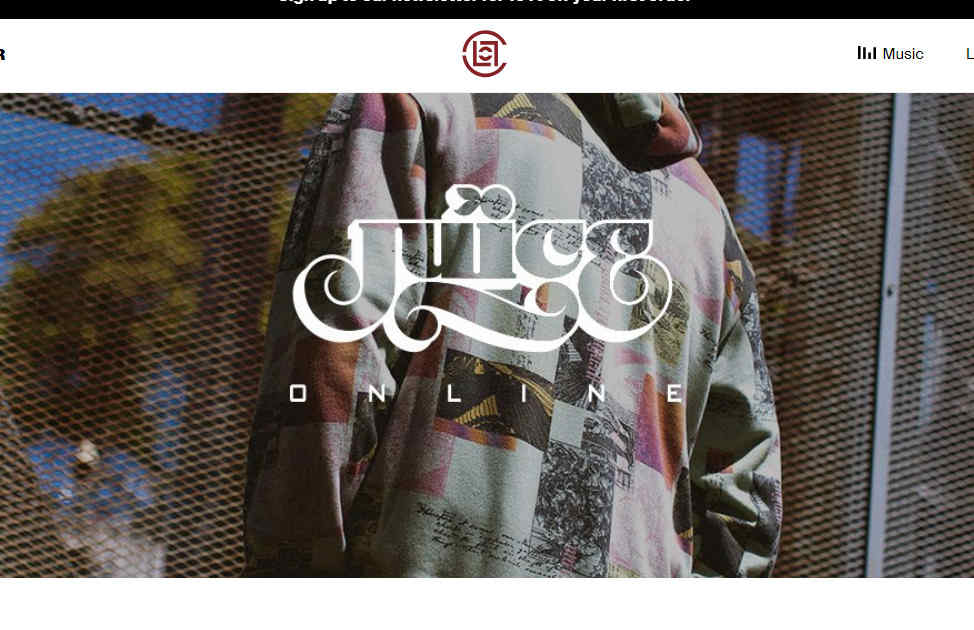This screenshot has width=974, height=630.
Task: Tap the red CLOT logo to go home
Action: click(x=484, y=54)
